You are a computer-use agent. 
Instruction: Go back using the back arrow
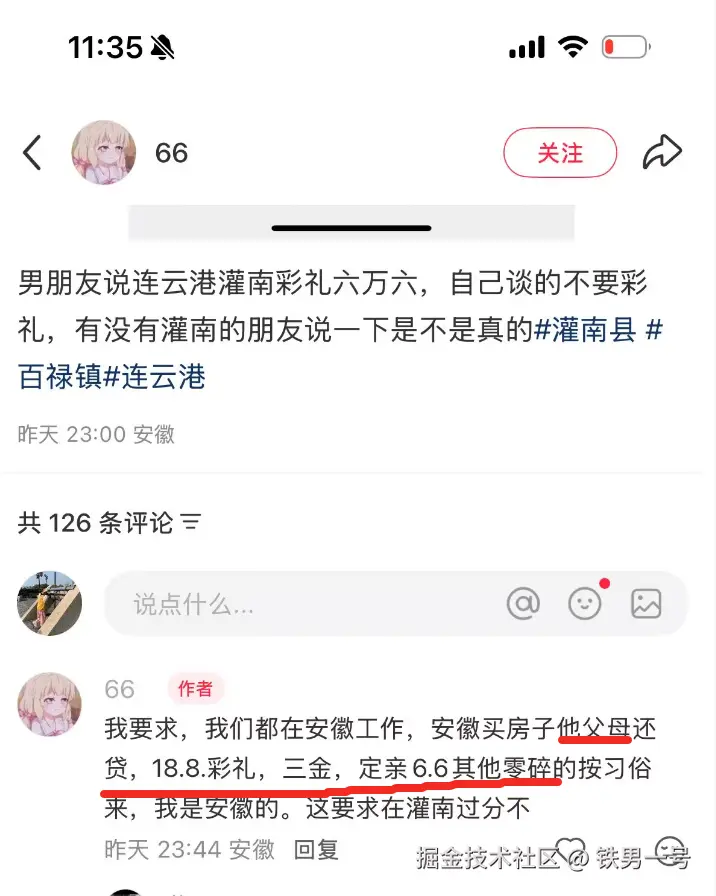pyautogui.click(x=33, y=153)
